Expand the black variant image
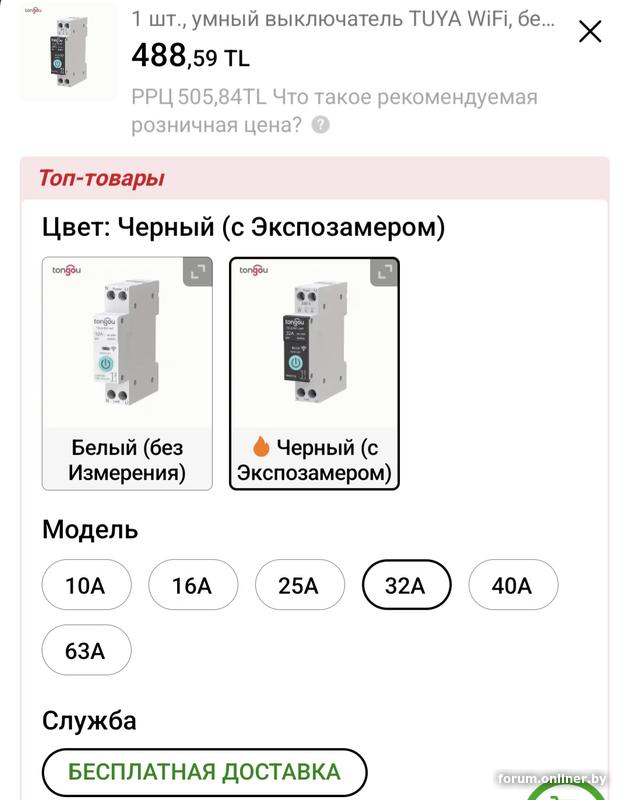Screen dimensions: 627x800 coord(384,272)
